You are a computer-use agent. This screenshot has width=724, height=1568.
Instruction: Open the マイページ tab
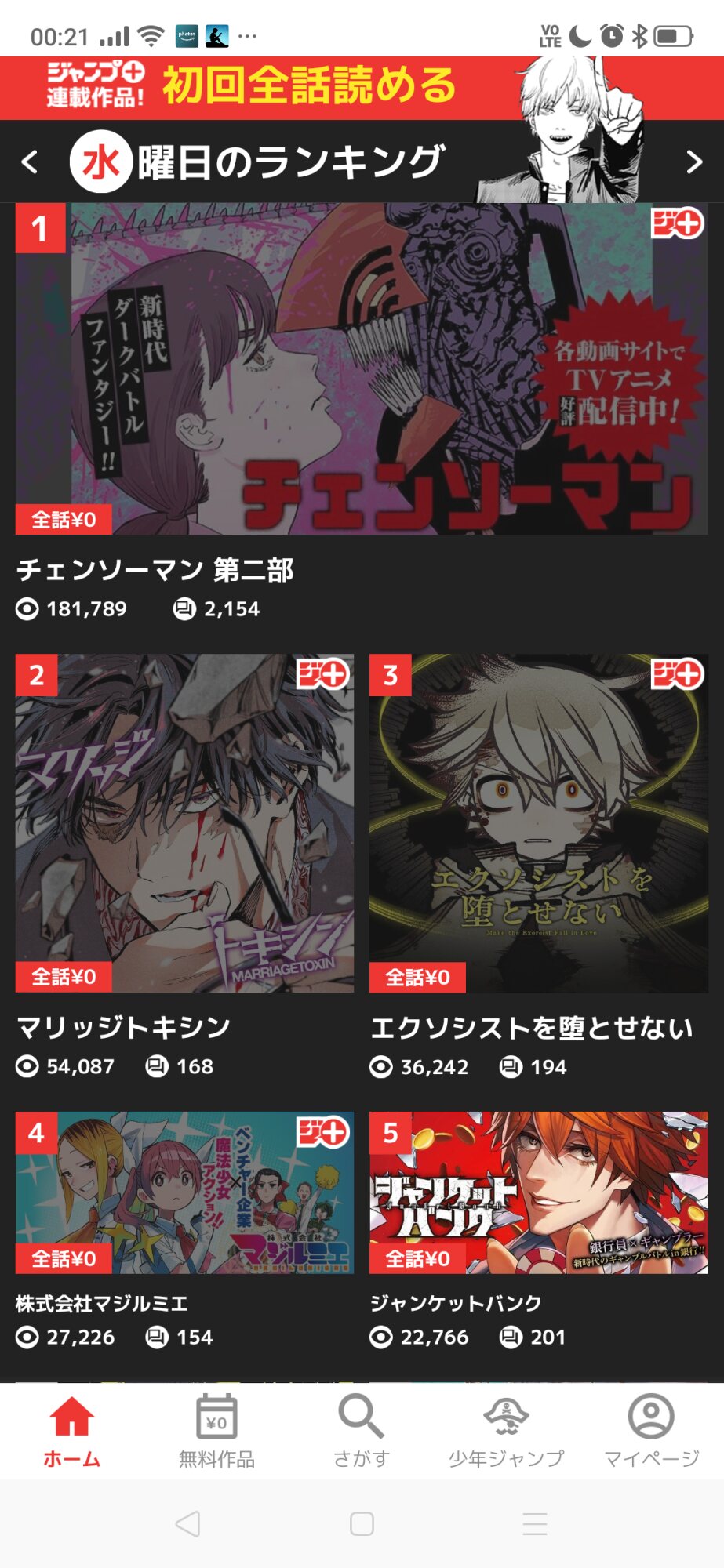tap(651, 1432)
